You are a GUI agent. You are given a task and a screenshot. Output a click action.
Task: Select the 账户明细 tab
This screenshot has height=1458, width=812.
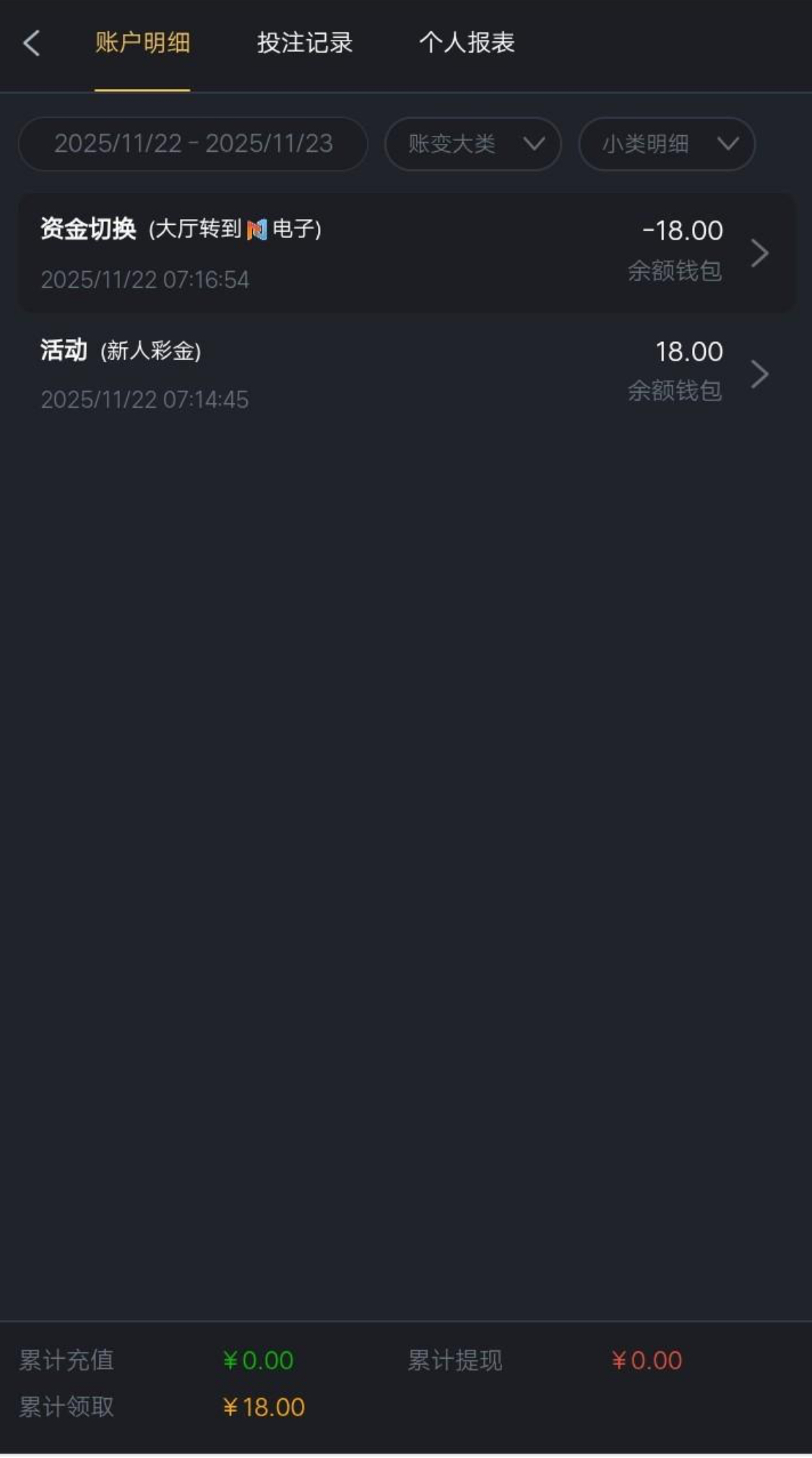pyautogui.click(x=142, y=43)
